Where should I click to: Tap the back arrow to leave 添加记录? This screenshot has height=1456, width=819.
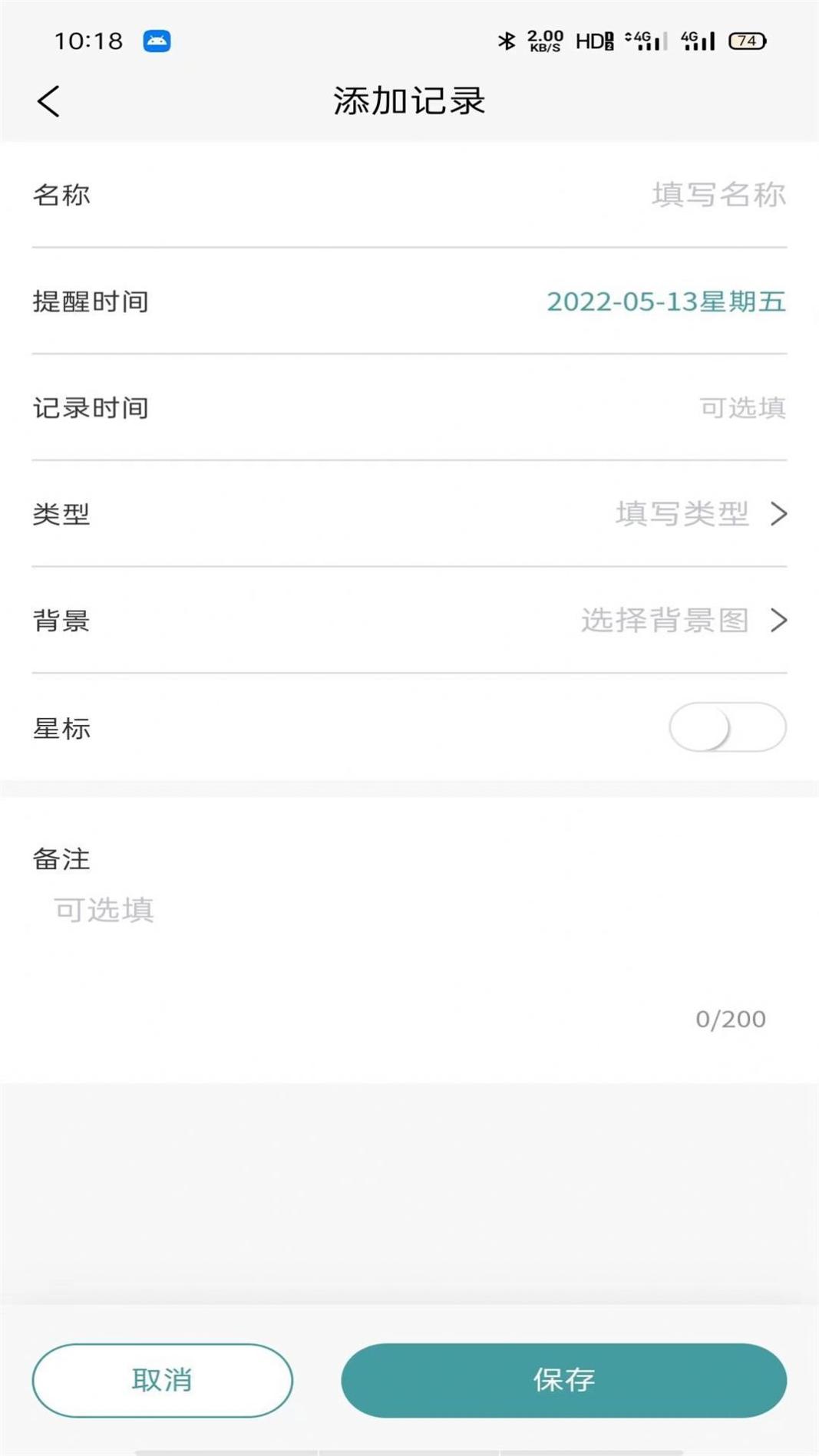[x=48, y=100]
